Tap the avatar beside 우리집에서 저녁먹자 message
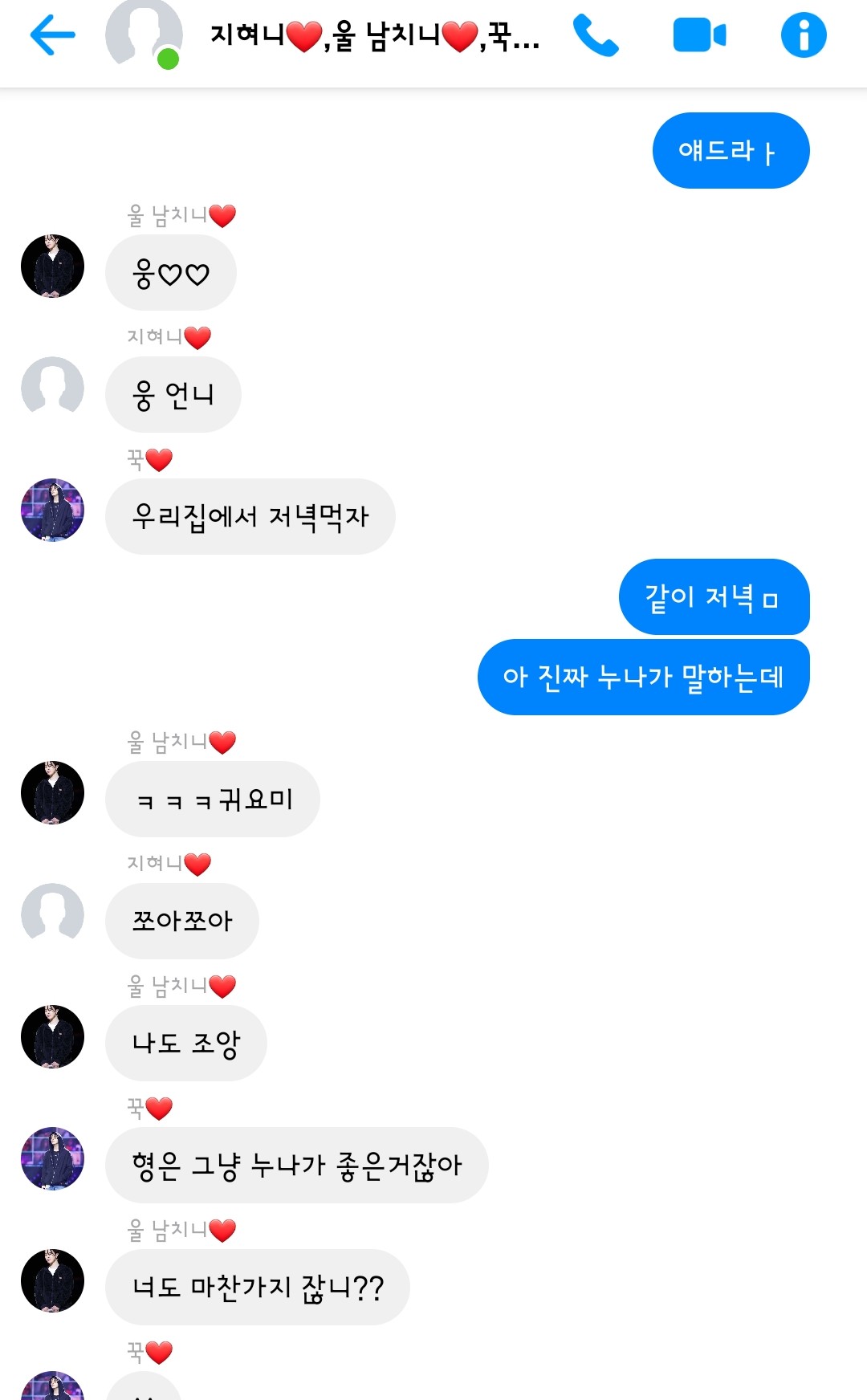The width and height of the screenshot is (867, 1400). (x=52, y=510)
